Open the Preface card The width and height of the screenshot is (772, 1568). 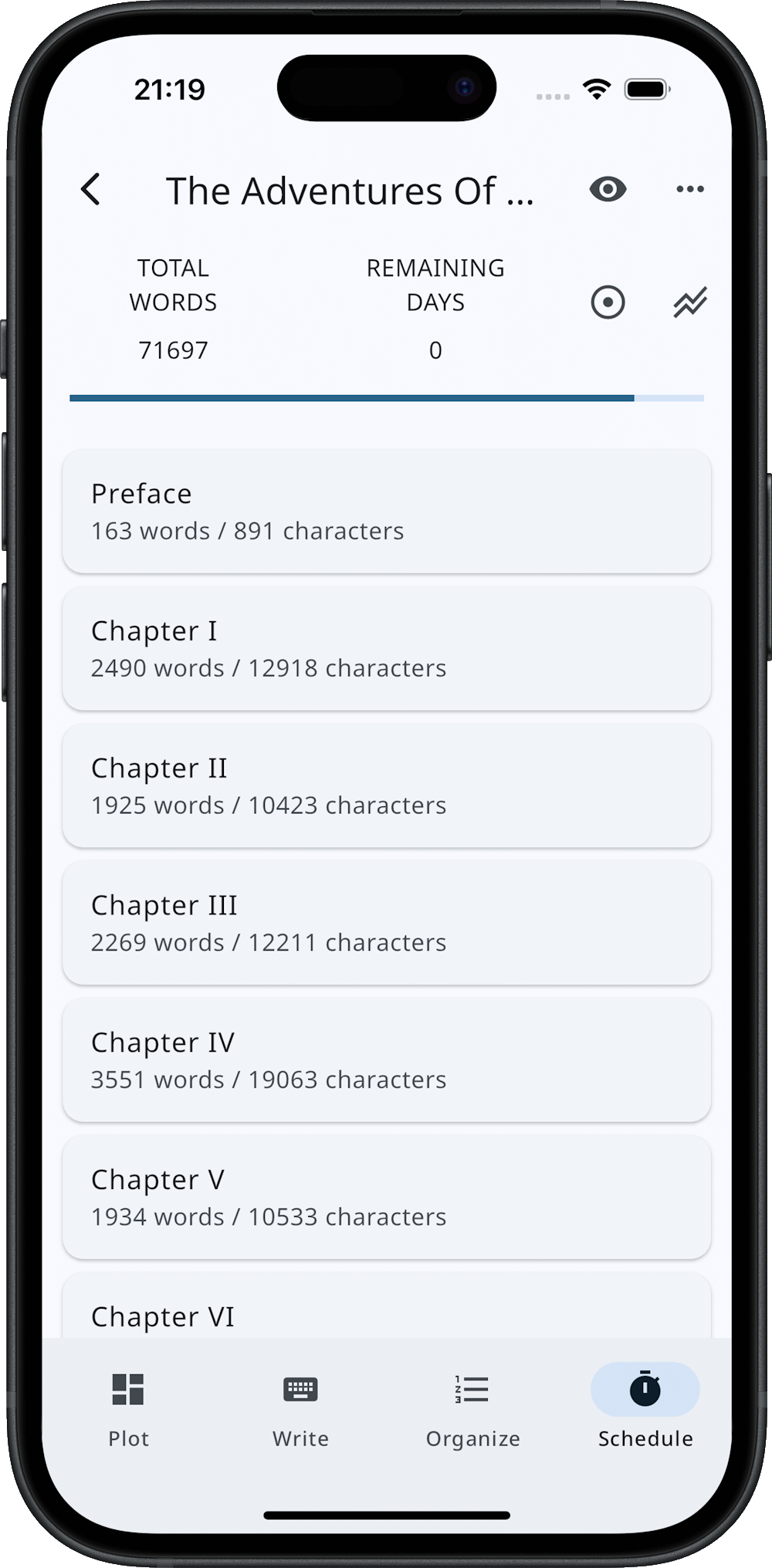pos(386,511)
